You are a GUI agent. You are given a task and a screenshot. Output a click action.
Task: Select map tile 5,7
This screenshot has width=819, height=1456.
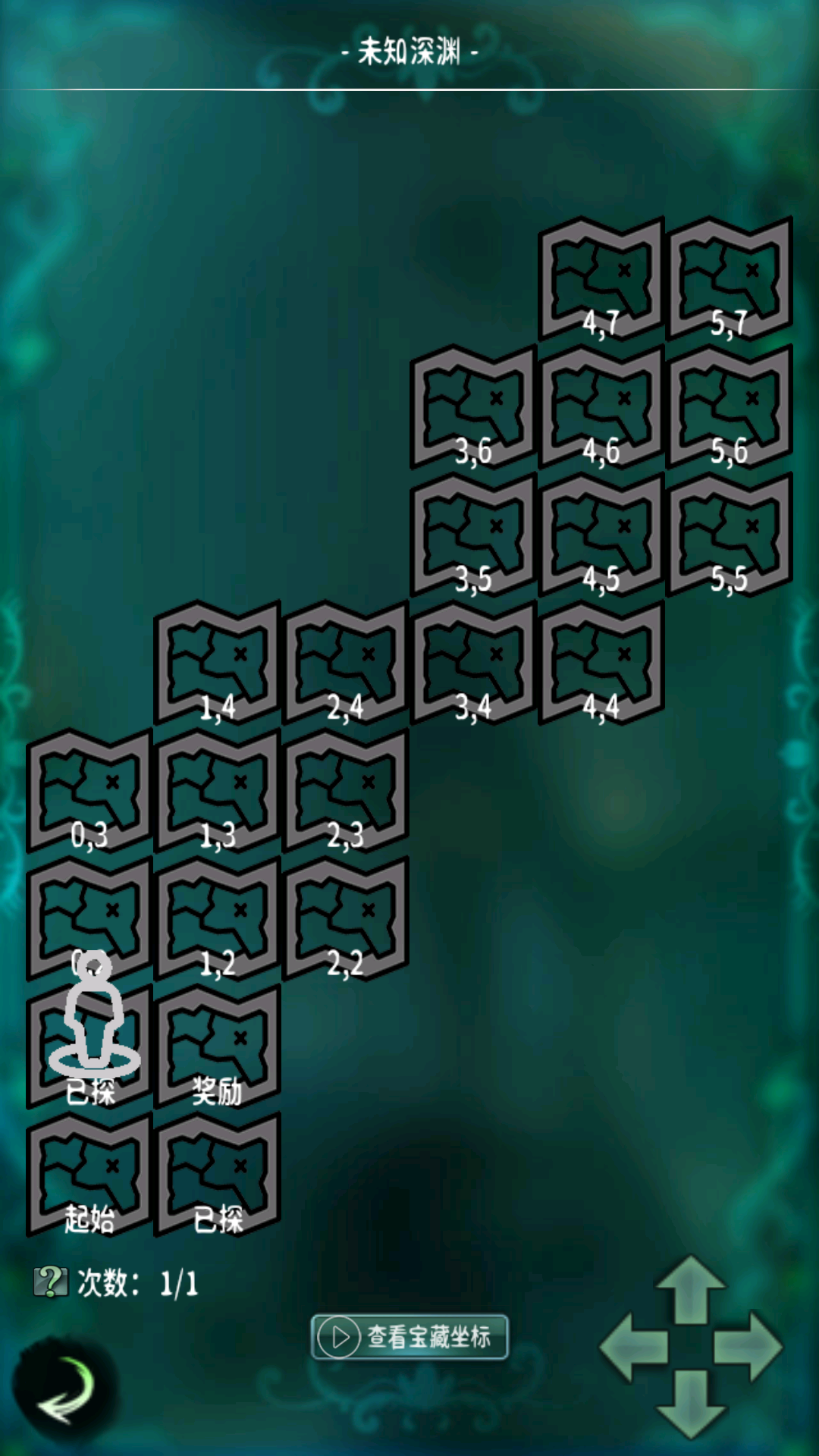730,278
